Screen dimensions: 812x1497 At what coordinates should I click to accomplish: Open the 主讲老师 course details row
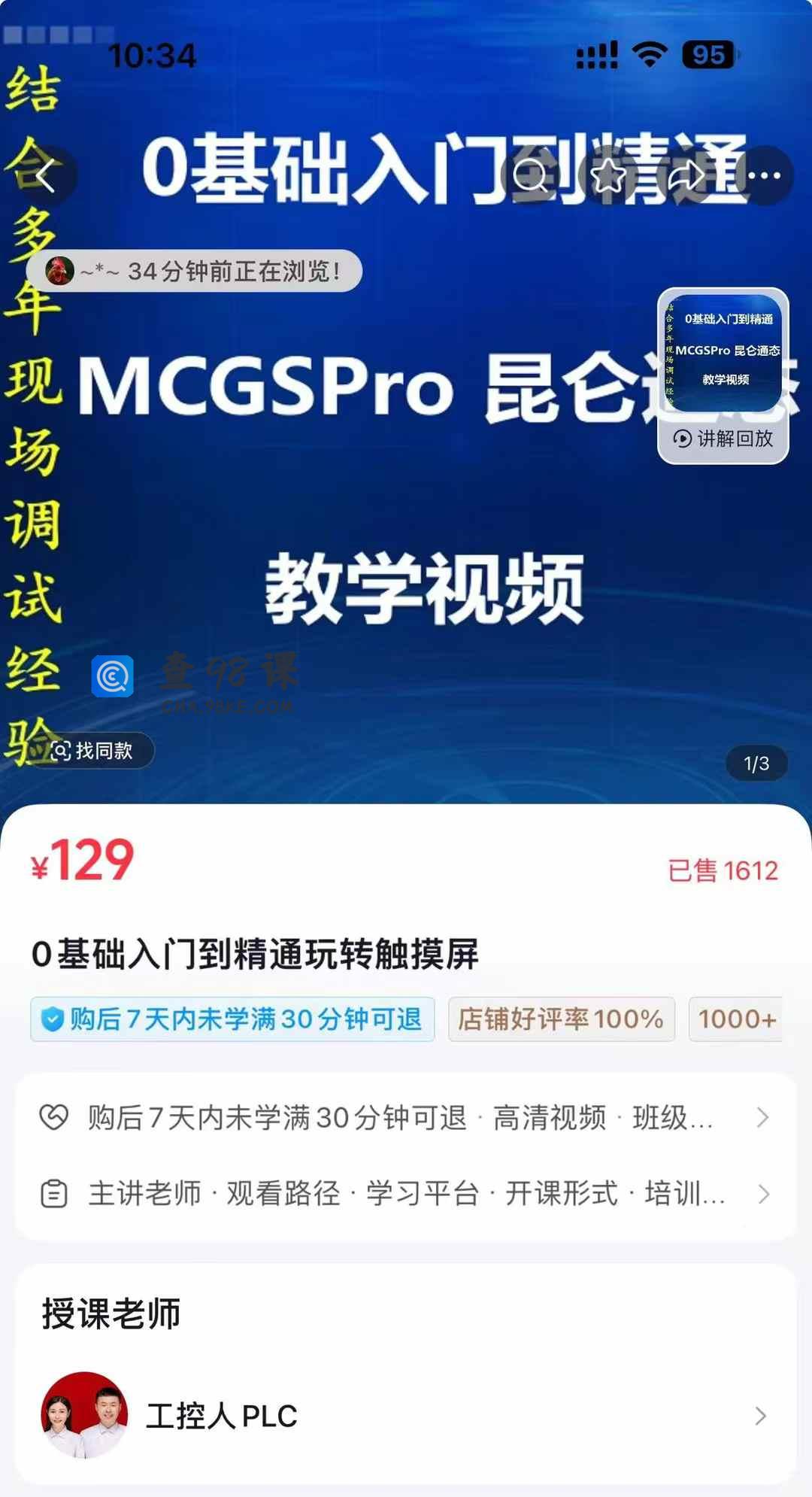pyautogui.click(x=406, y=1194)
